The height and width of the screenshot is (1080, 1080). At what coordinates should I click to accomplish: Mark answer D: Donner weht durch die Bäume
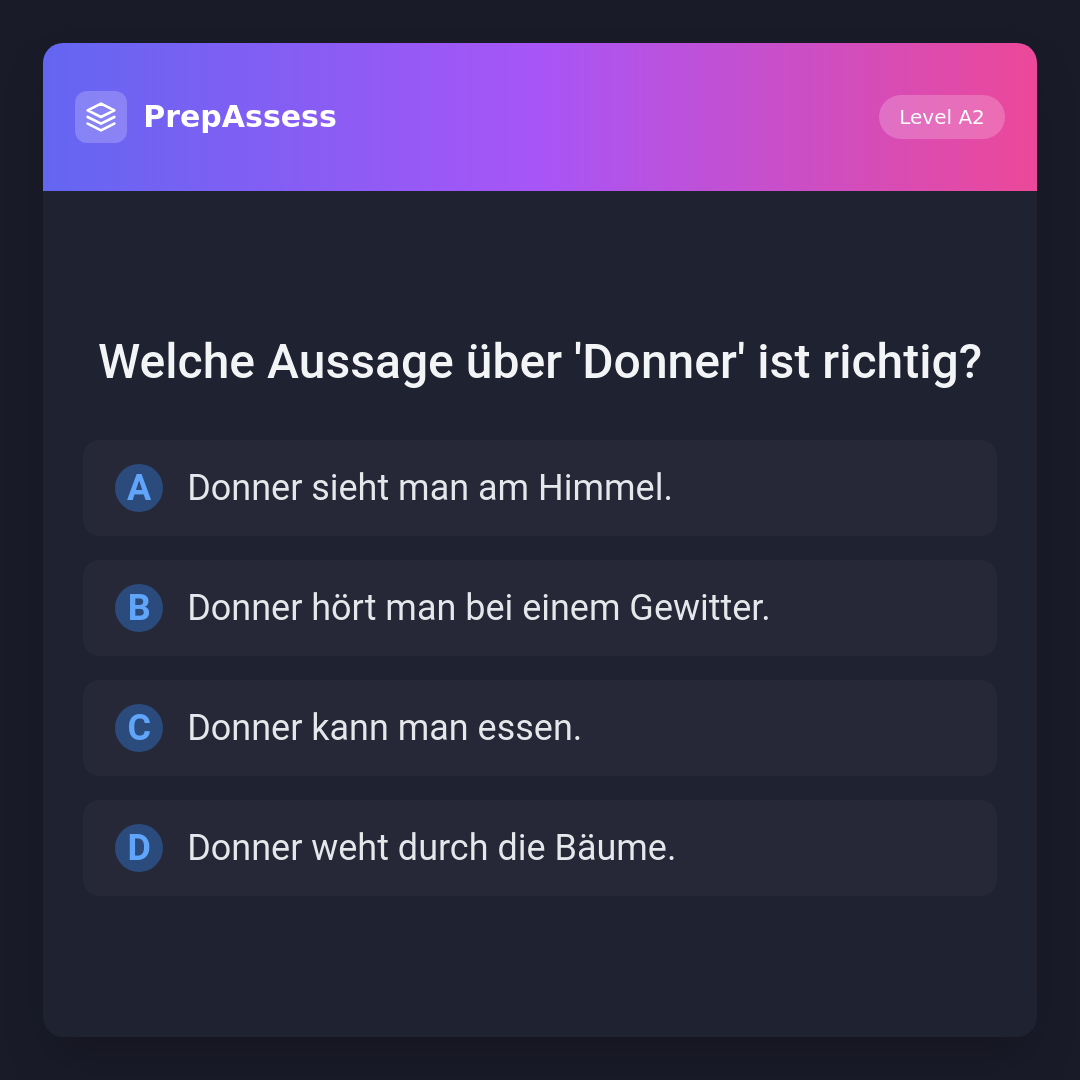click(x=540, y=848)
